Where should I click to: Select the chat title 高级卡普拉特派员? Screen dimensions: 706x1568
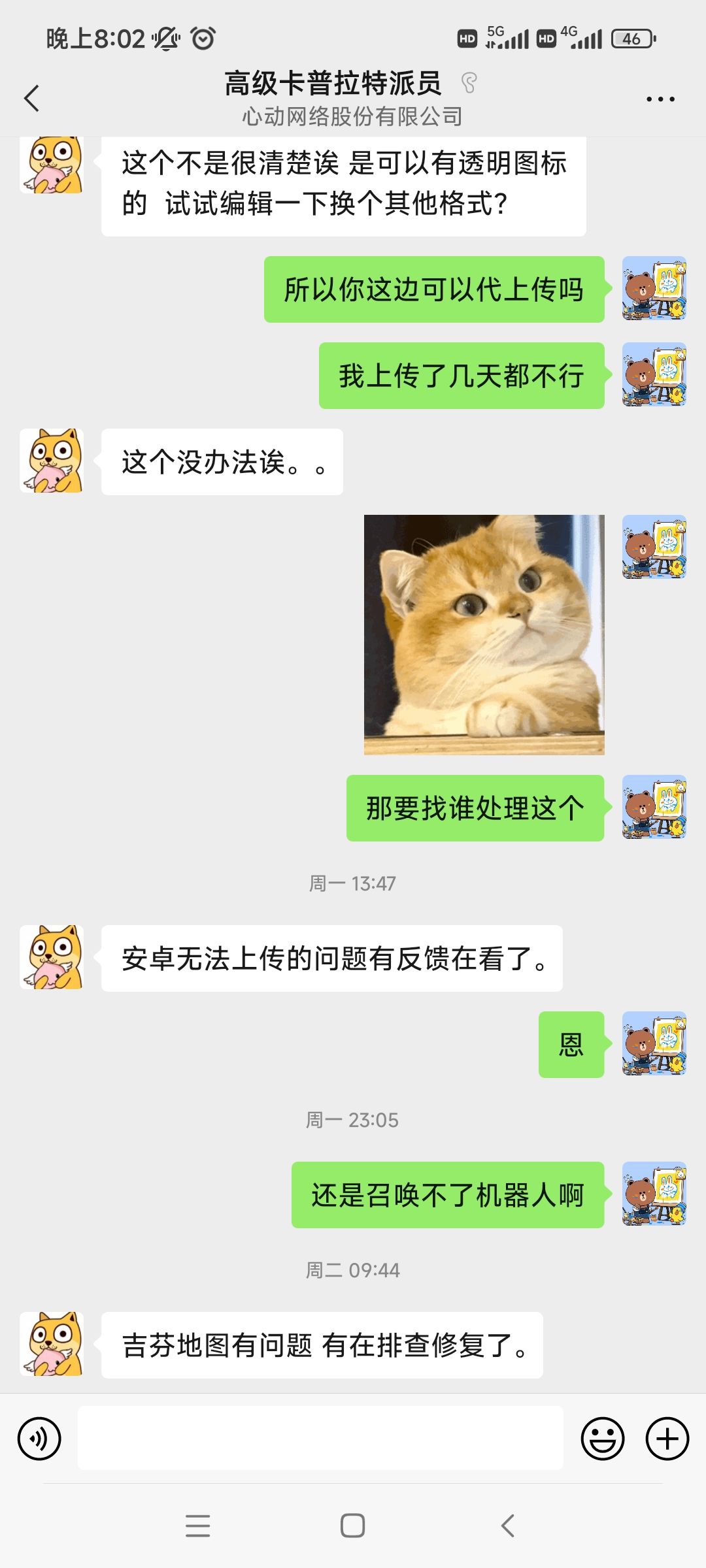pyautogui.click(x=332, y=84)
